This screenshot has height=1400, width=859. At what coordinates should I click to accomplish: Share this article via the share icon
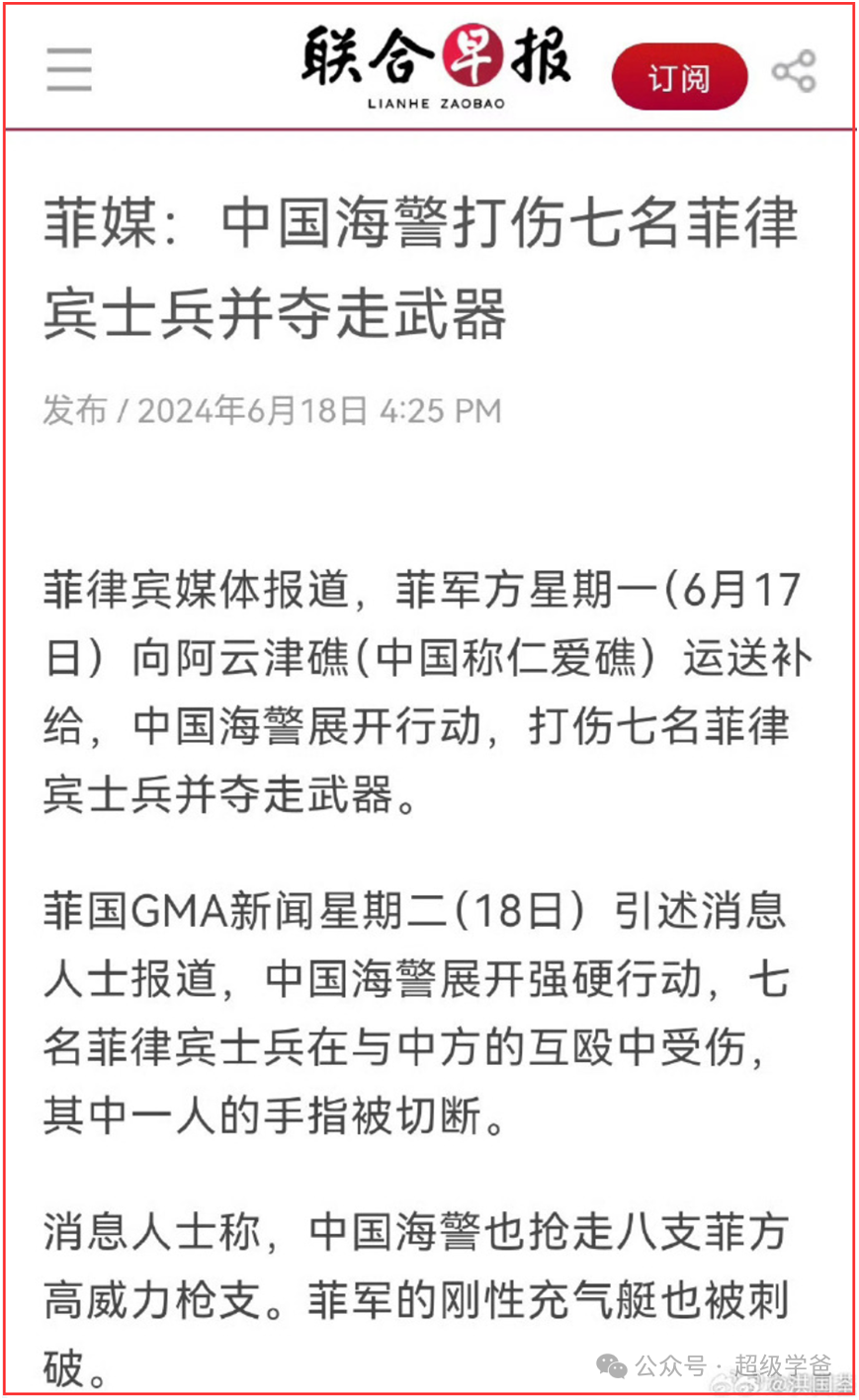794,72
